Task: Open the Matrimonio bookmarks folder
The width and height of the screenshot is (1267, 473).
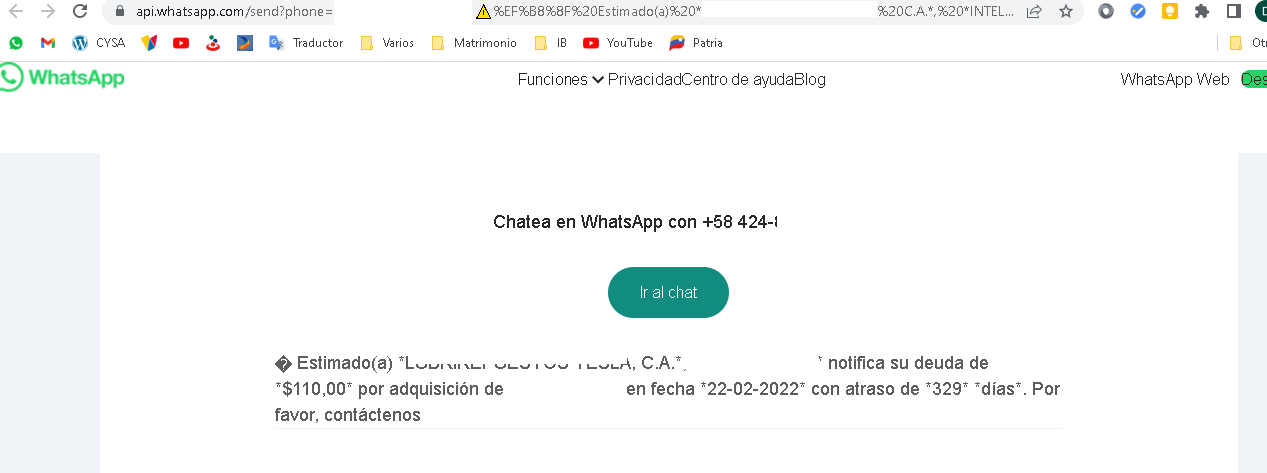Action: 474,43
